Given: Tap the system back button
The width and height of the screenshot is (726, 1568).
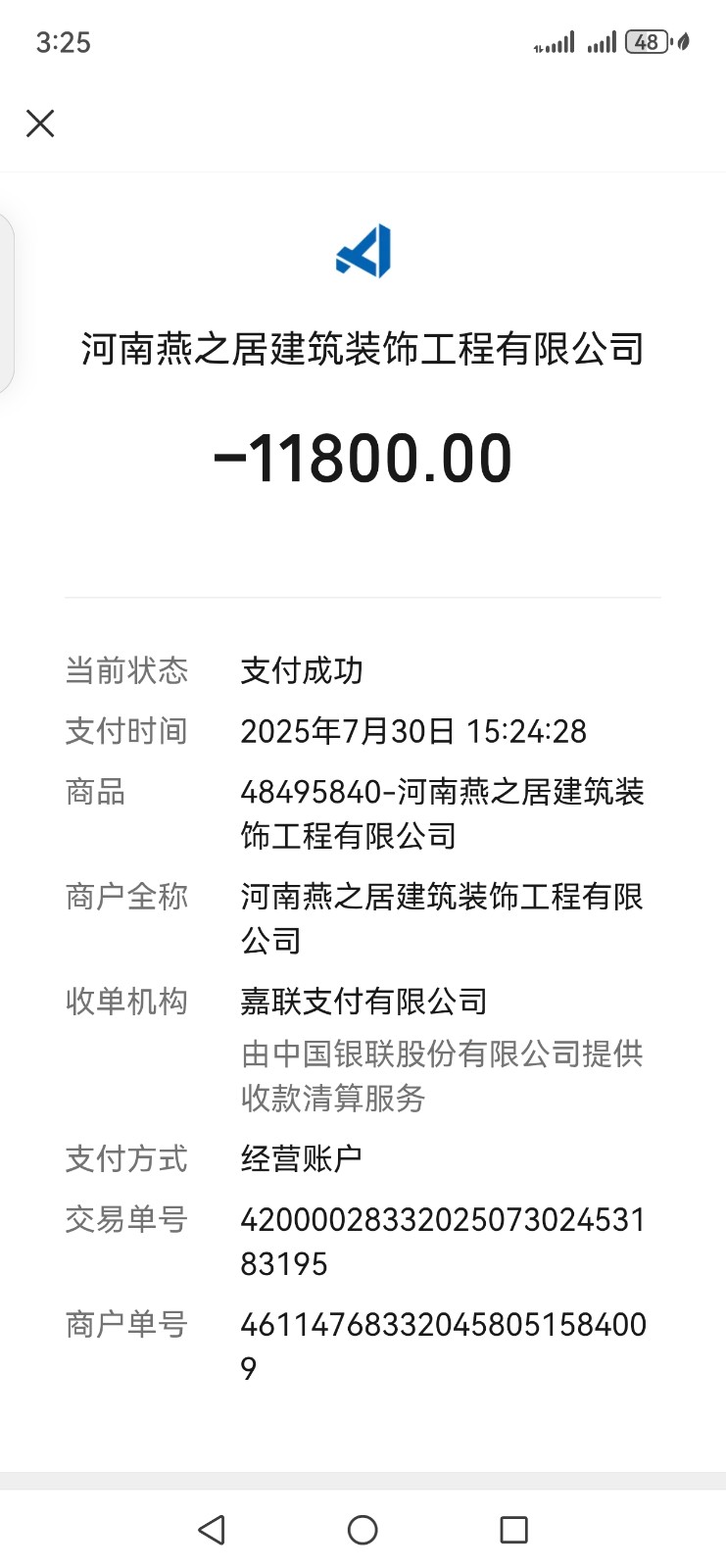Looking at the screenshot, I should (212, 1530).
